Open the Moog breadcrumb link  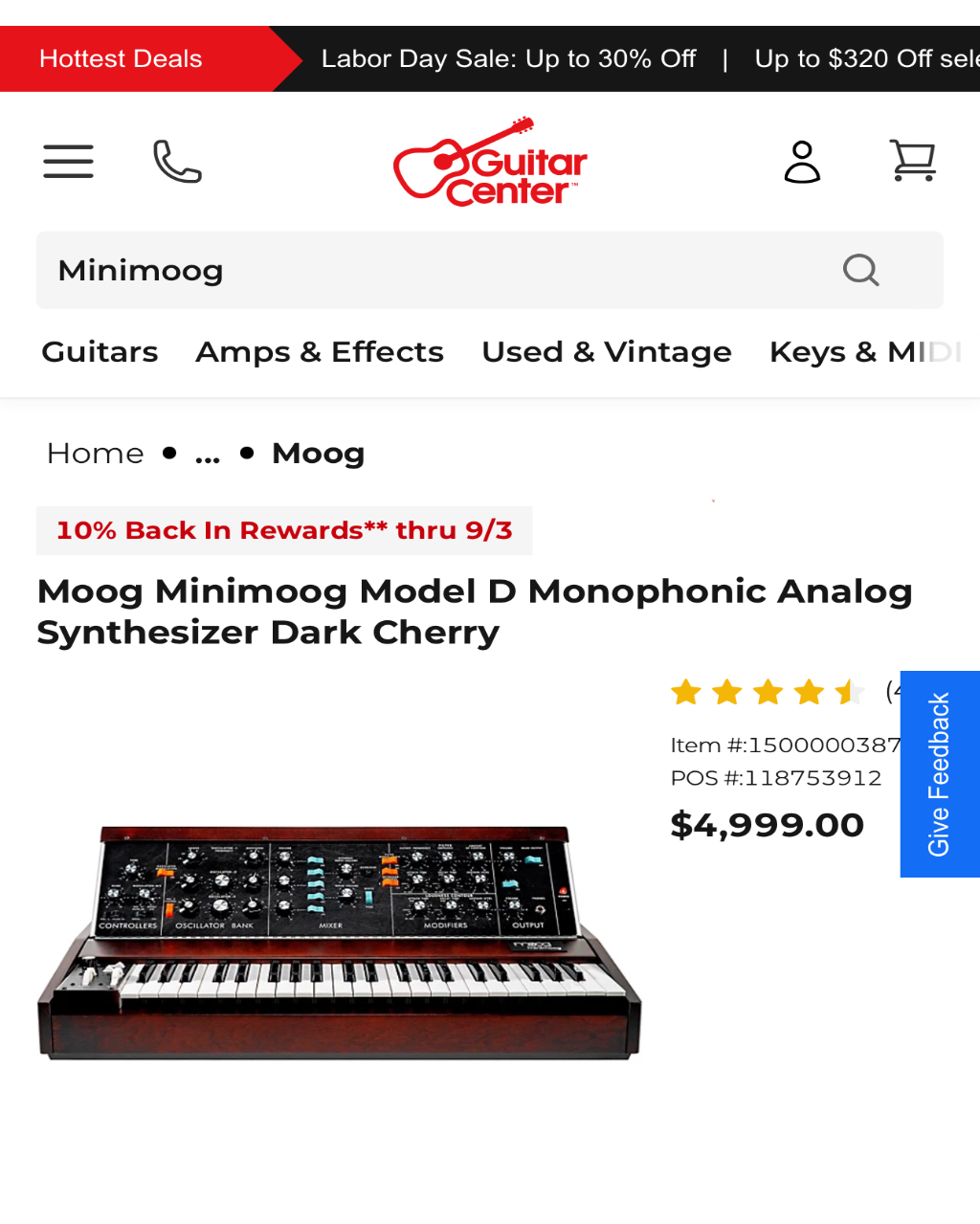[318, 454]
